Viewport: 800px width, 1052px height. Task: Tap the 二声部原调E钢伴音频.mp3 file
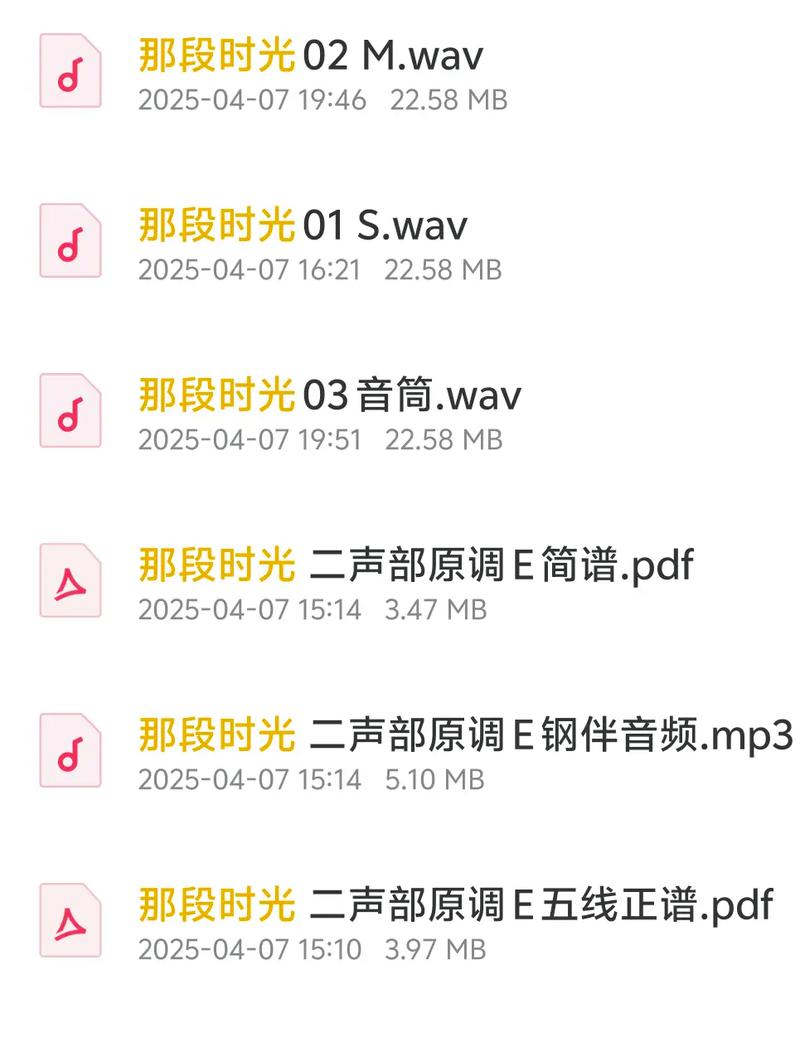click(x=465, y=736)
